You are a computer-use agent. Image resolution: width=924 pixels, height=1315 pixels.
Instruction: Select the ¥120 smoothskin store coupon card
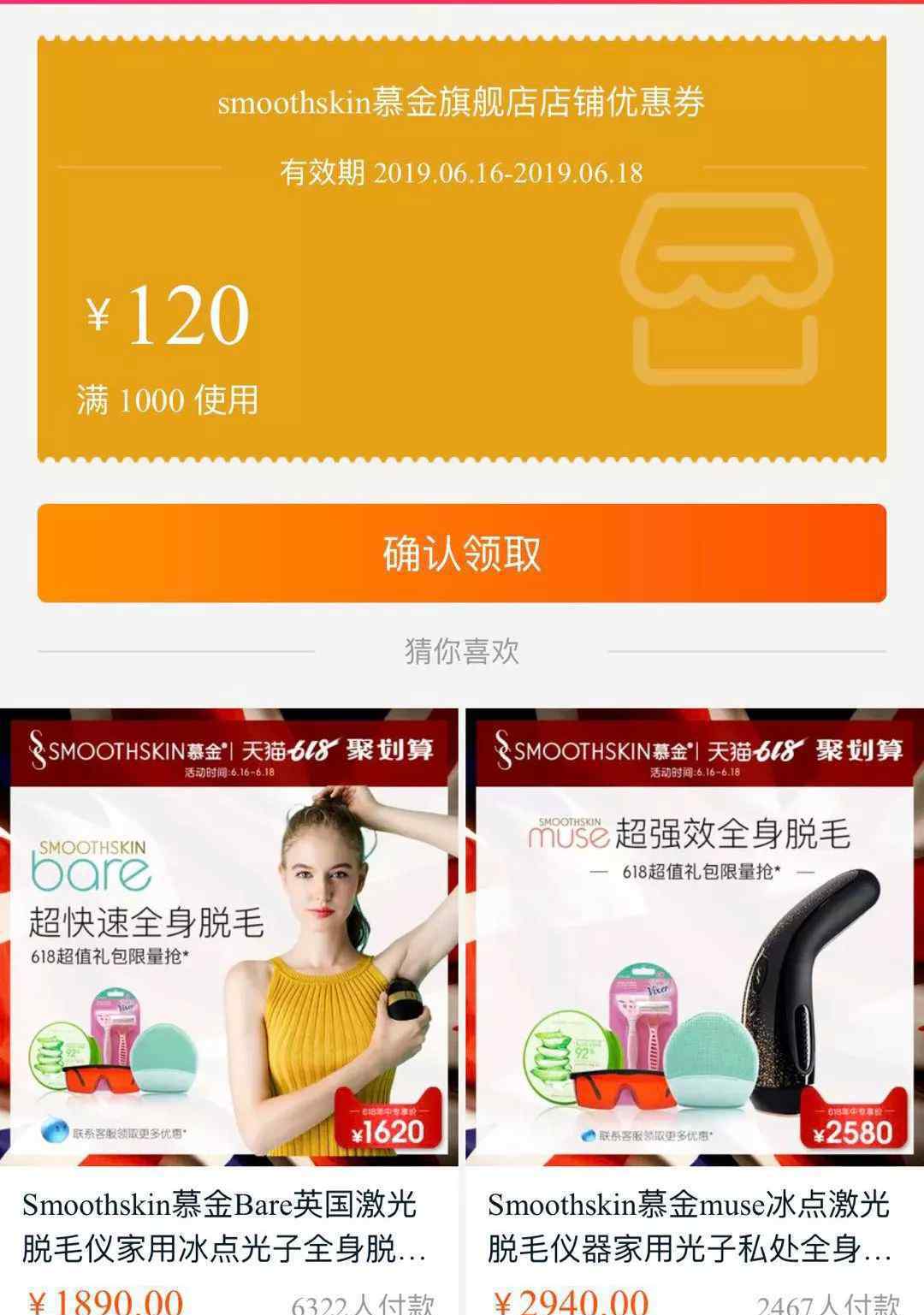pos(461,248)
